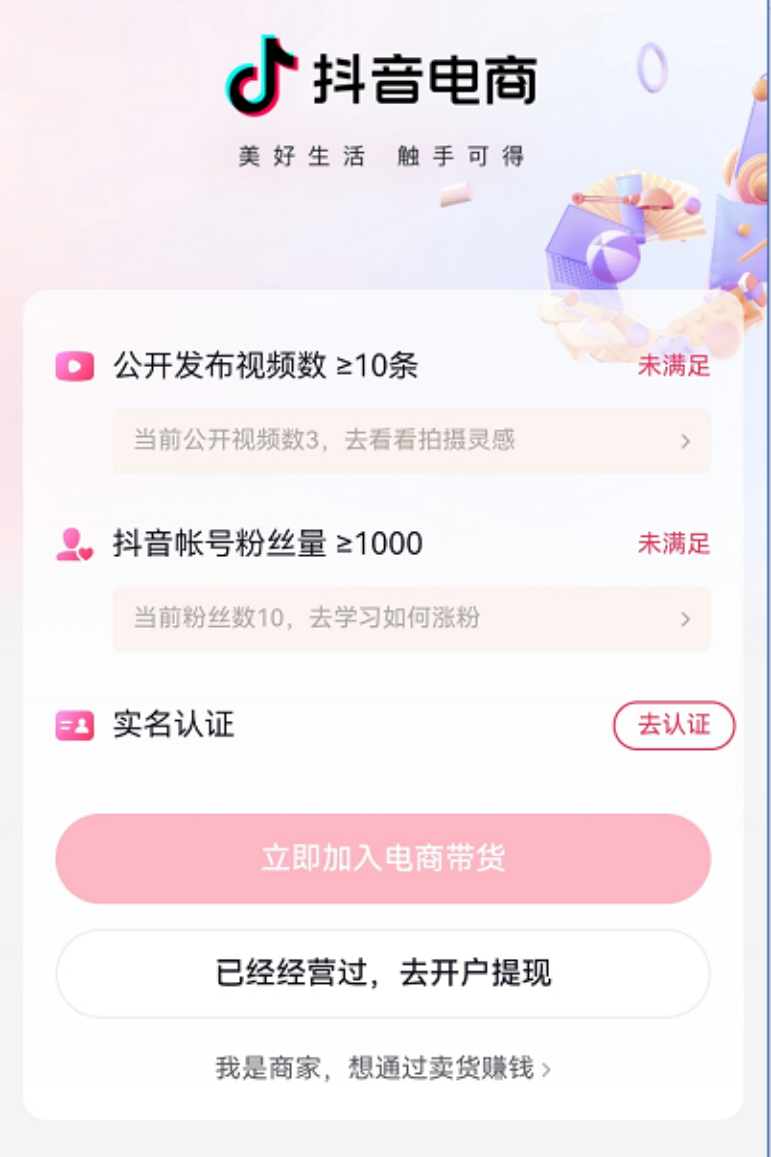The image size is (771, 1157).
Task: Select 已经经营过，去开户提现 option
Action: 385,973
